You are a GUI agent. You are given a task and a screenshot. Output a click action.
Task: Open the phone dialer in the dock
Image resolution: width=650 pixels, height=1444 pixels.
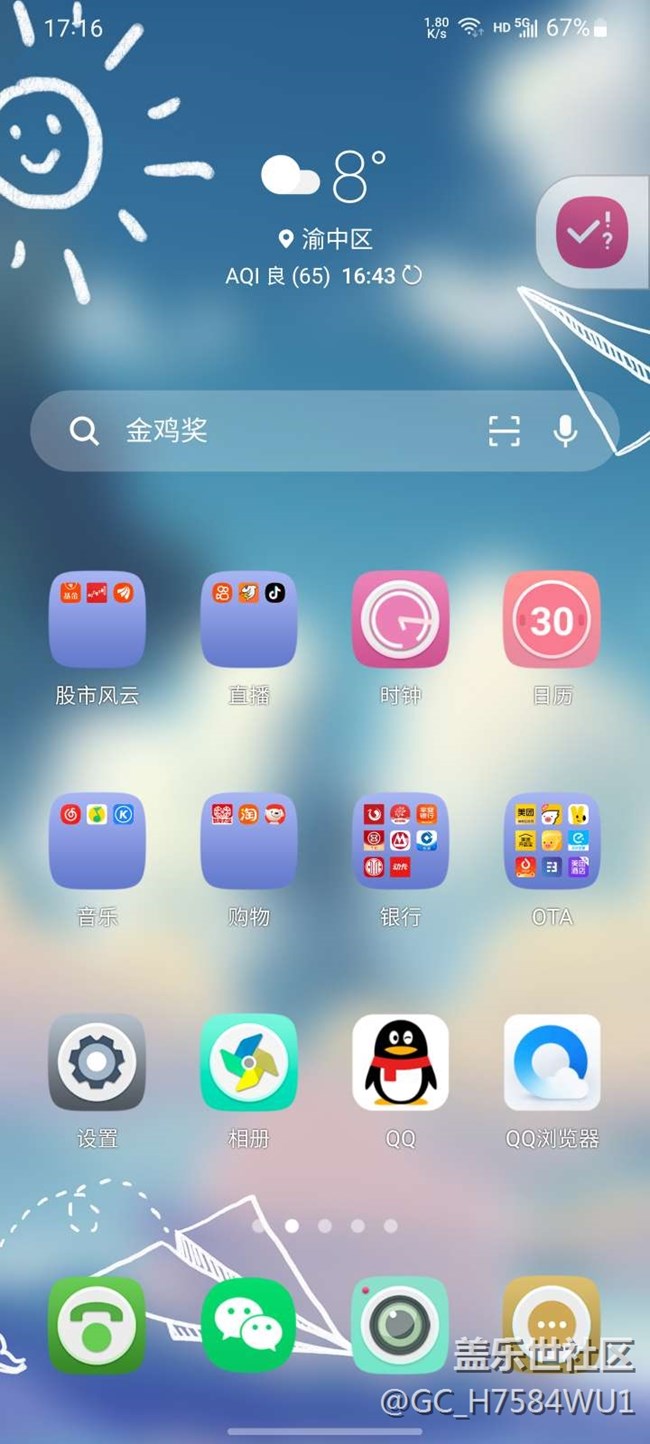coord(97,1325)
